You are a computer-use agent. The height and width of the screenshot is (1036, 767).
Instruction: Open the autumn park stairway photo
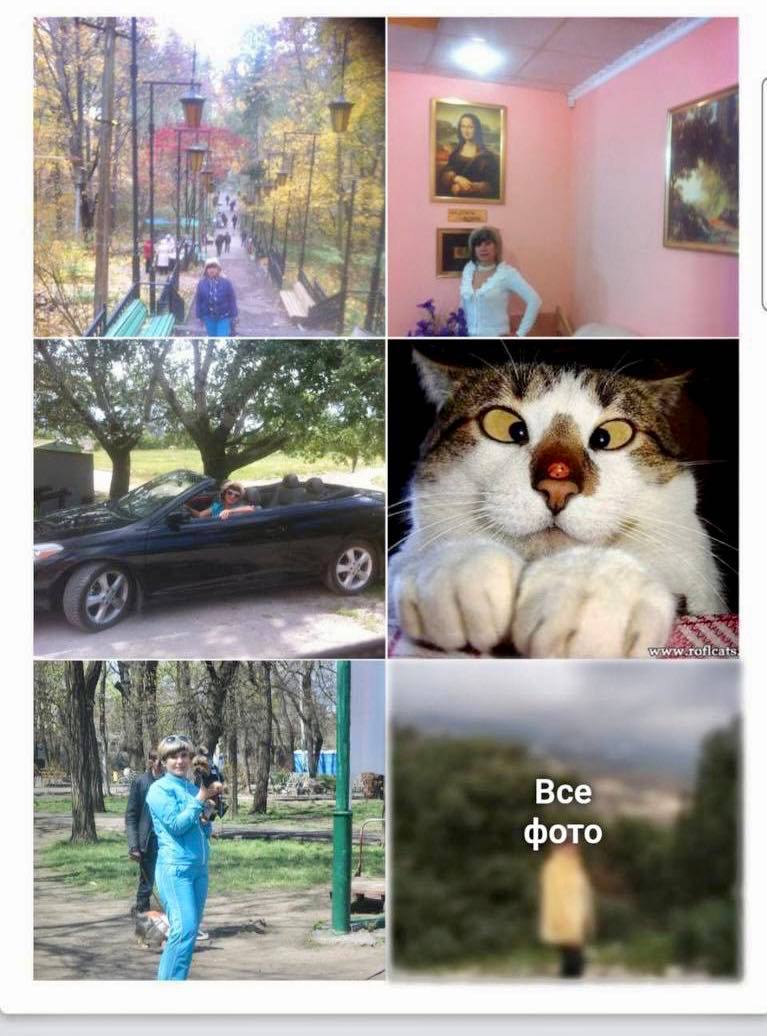(x=209, y=177)
